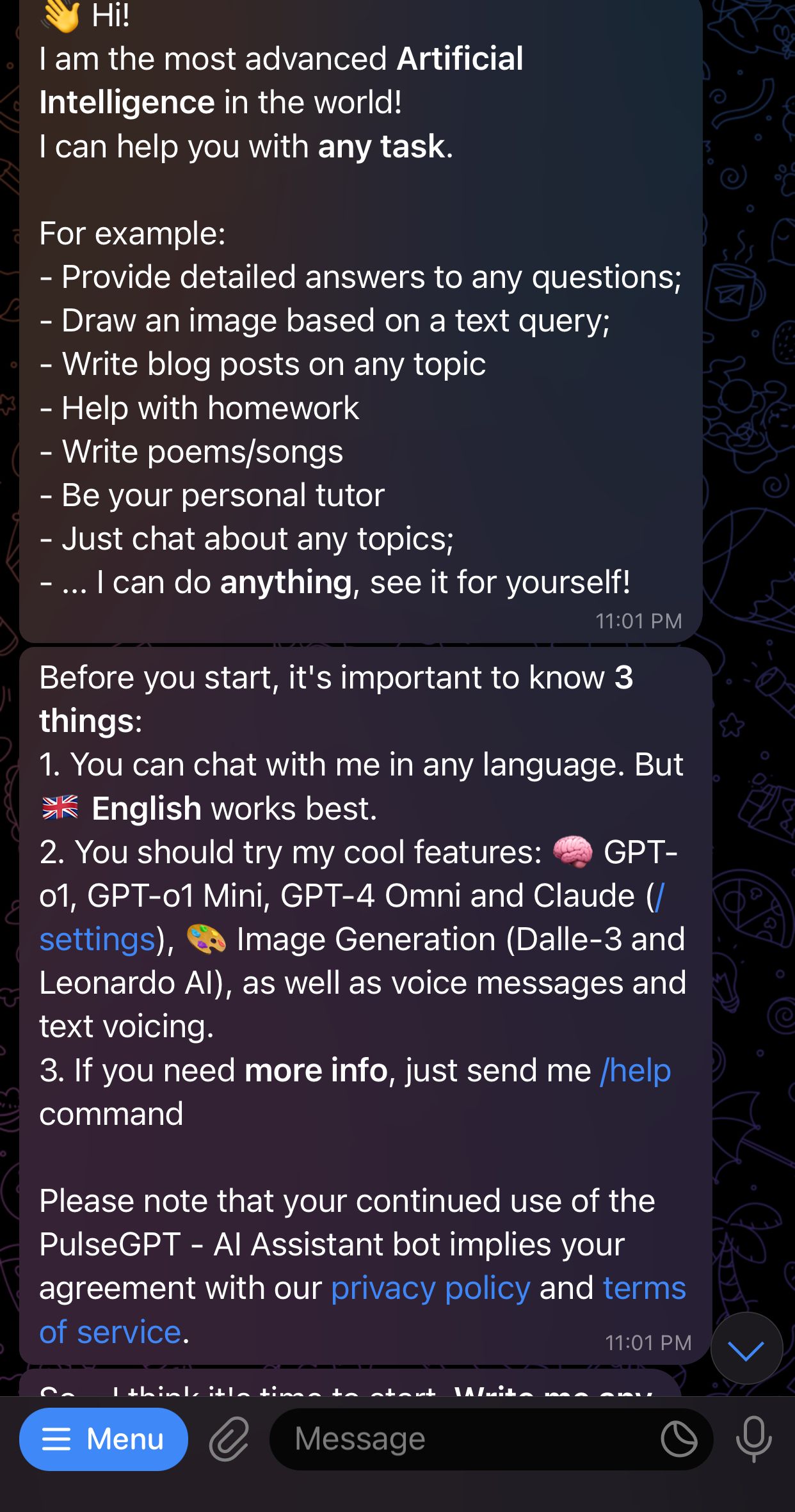Click the clock timer icon near the message field
The width and height of the screenshot is (795, 1512).
tap(680, 1437)
